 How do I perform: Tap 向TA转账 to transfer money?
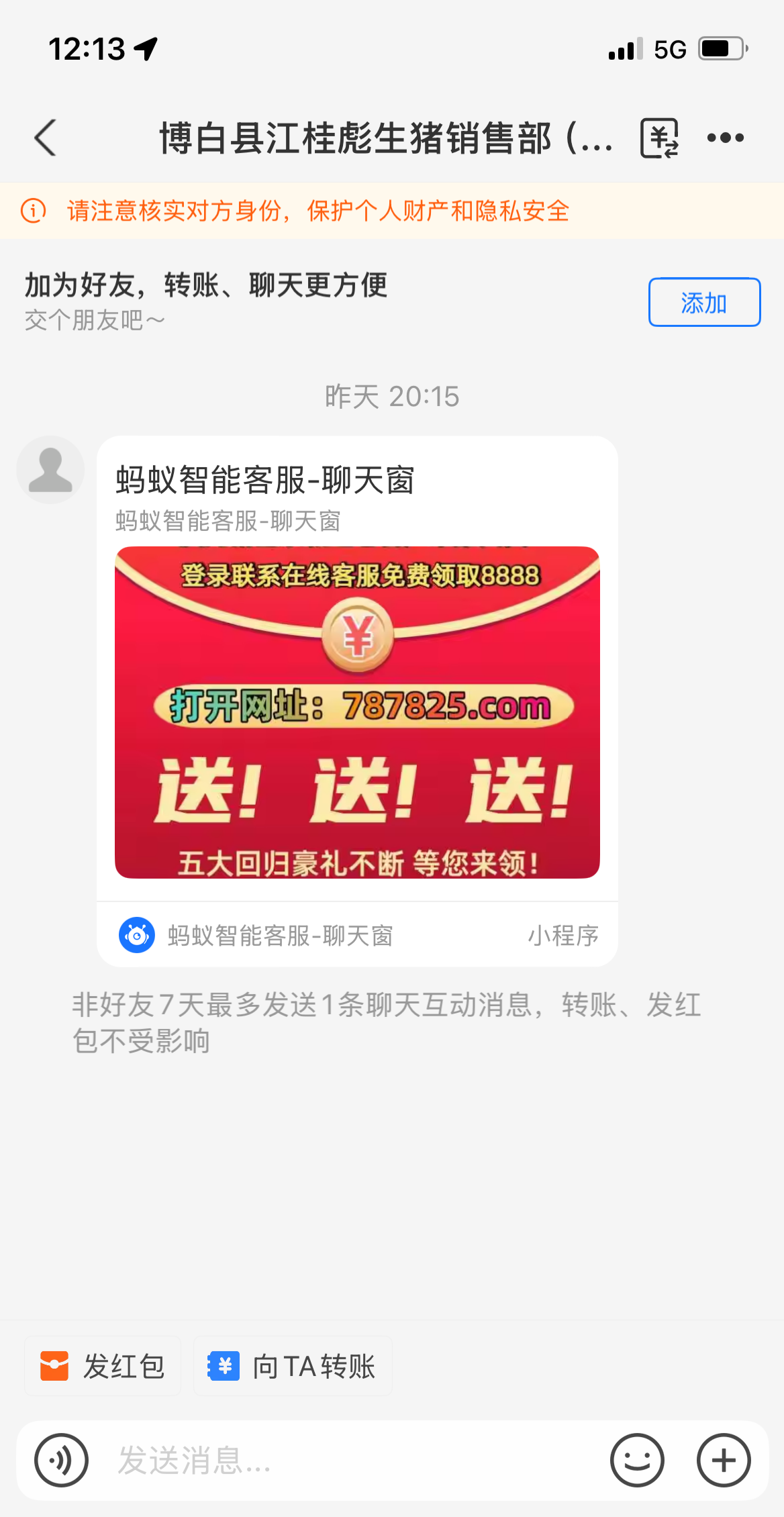point(293,1366)
